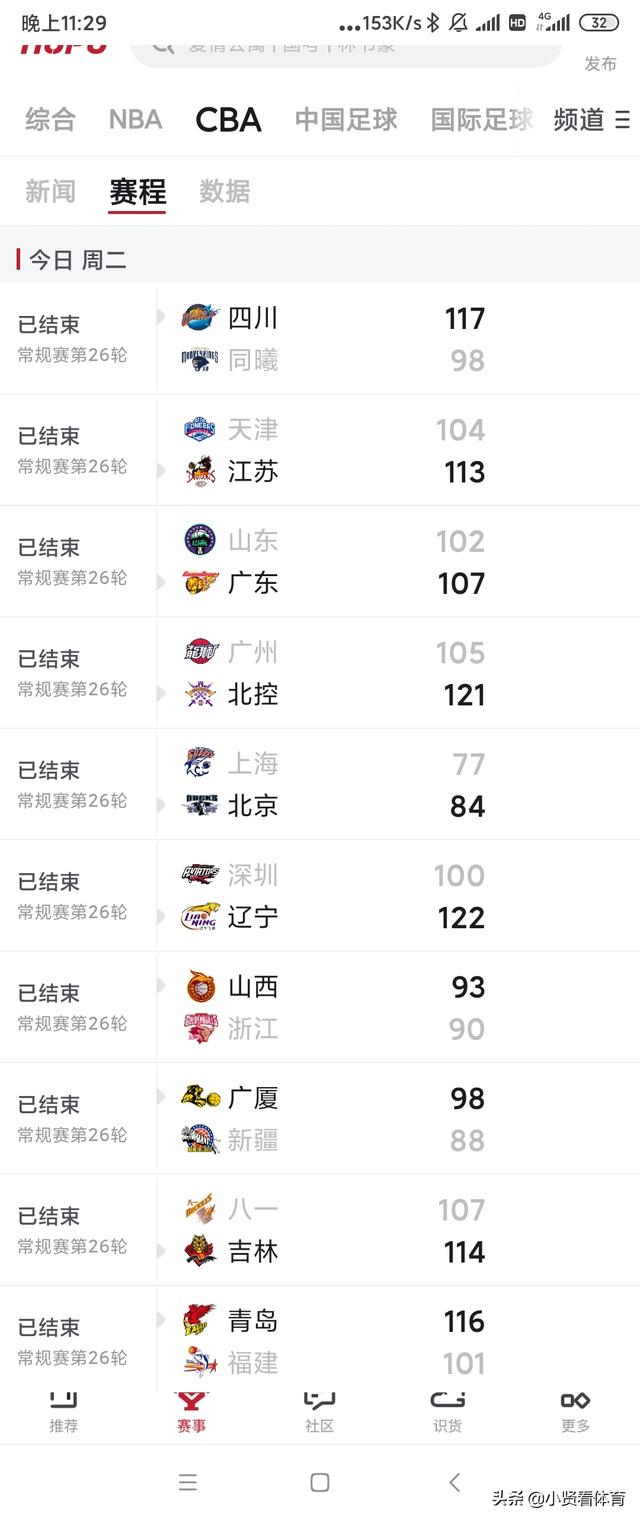Tap the 发布 publish button

[600, 63]
